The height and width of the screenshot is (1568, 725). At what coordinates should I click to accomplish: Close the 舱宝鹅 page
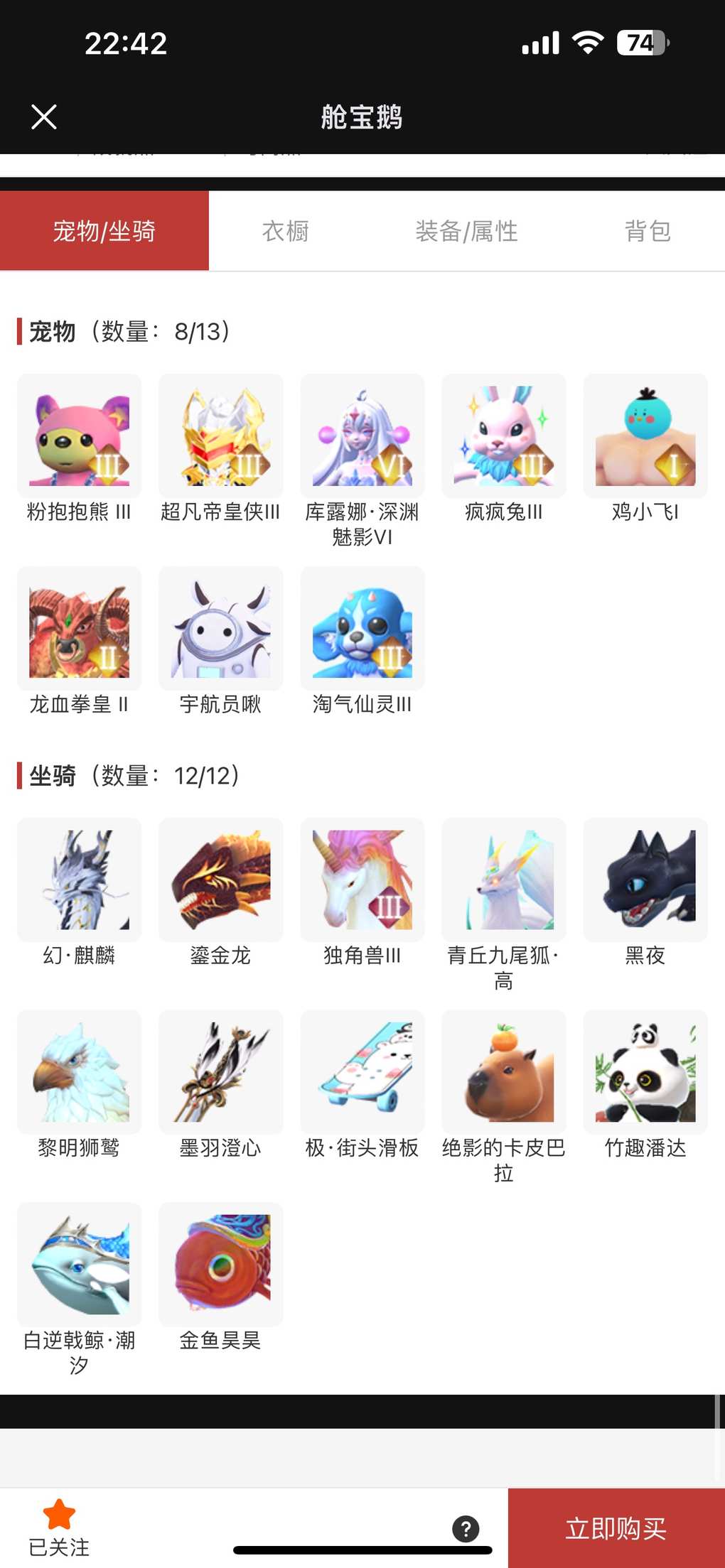coord(44,117)
